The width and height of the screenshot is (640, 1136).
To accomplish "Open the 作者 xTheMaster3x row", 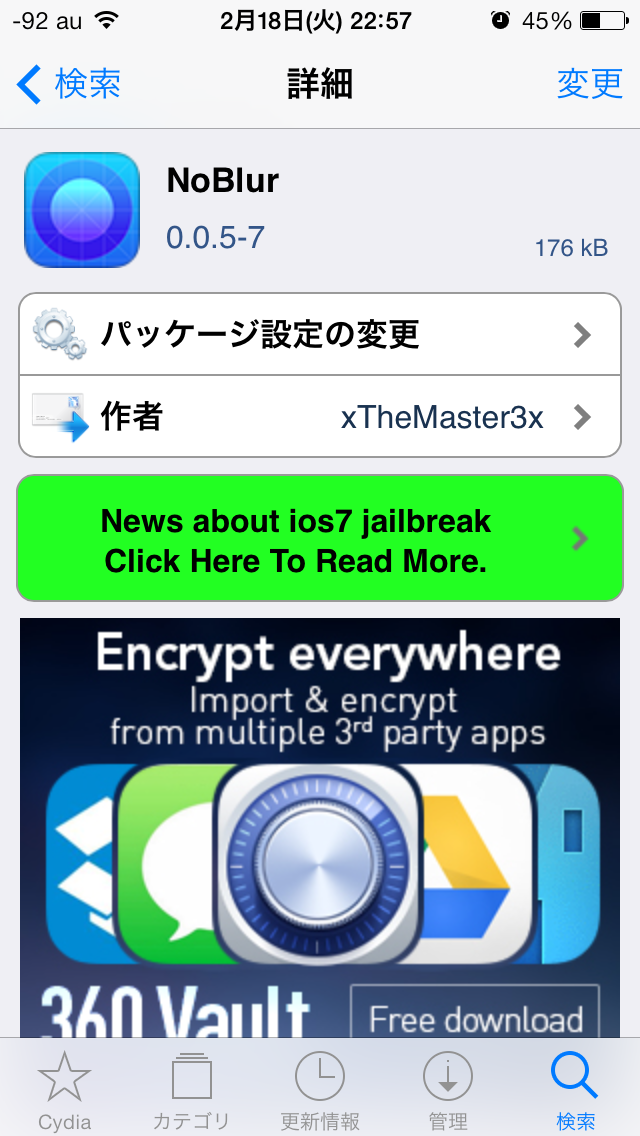I will 320,416.
